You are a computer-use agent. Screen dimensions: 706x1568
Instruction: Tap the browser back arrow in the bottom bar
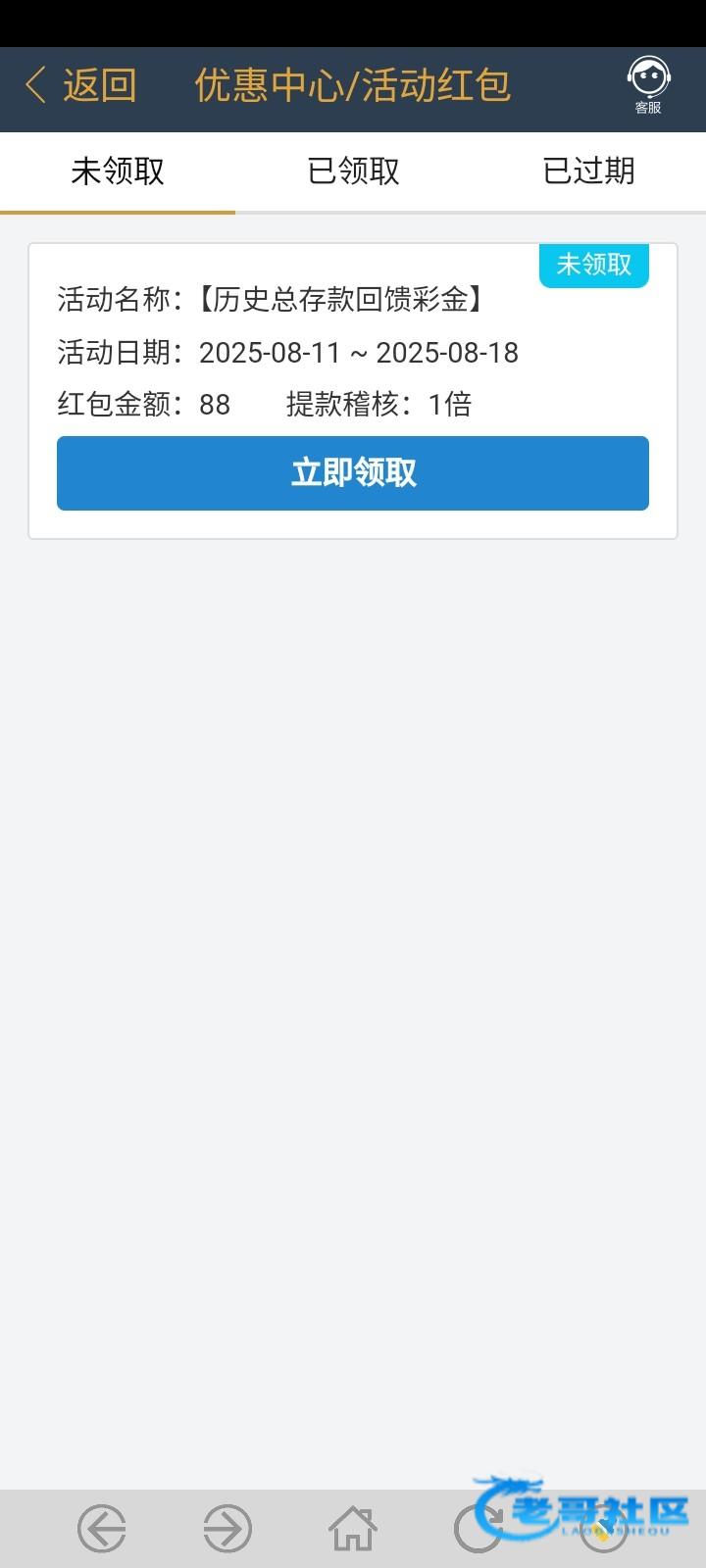[x=102, y=1529]
